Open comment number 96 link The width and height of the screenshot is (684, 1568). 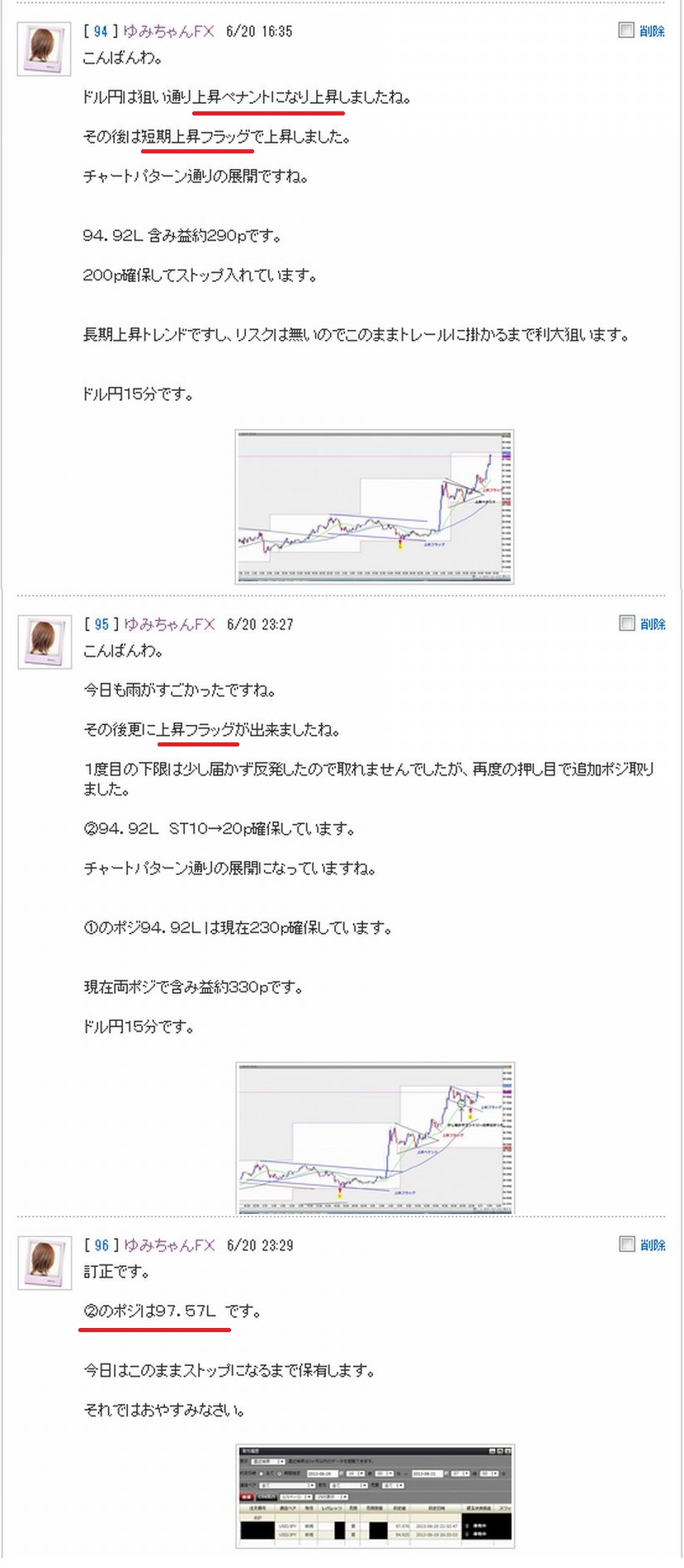coord(101,1245)
